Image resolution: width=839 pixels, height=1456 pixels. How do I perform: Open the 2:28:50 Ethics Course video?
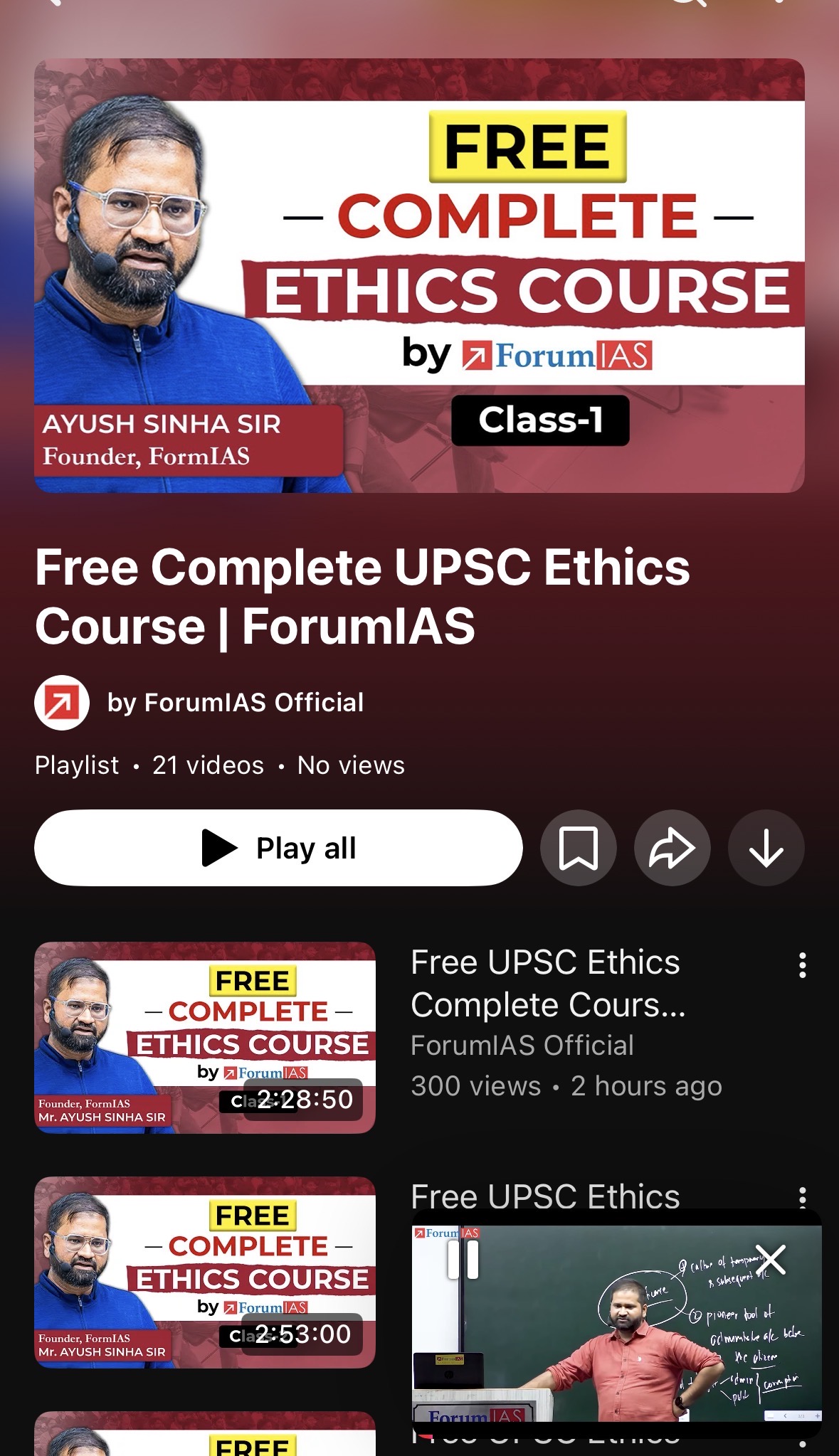205,1037
